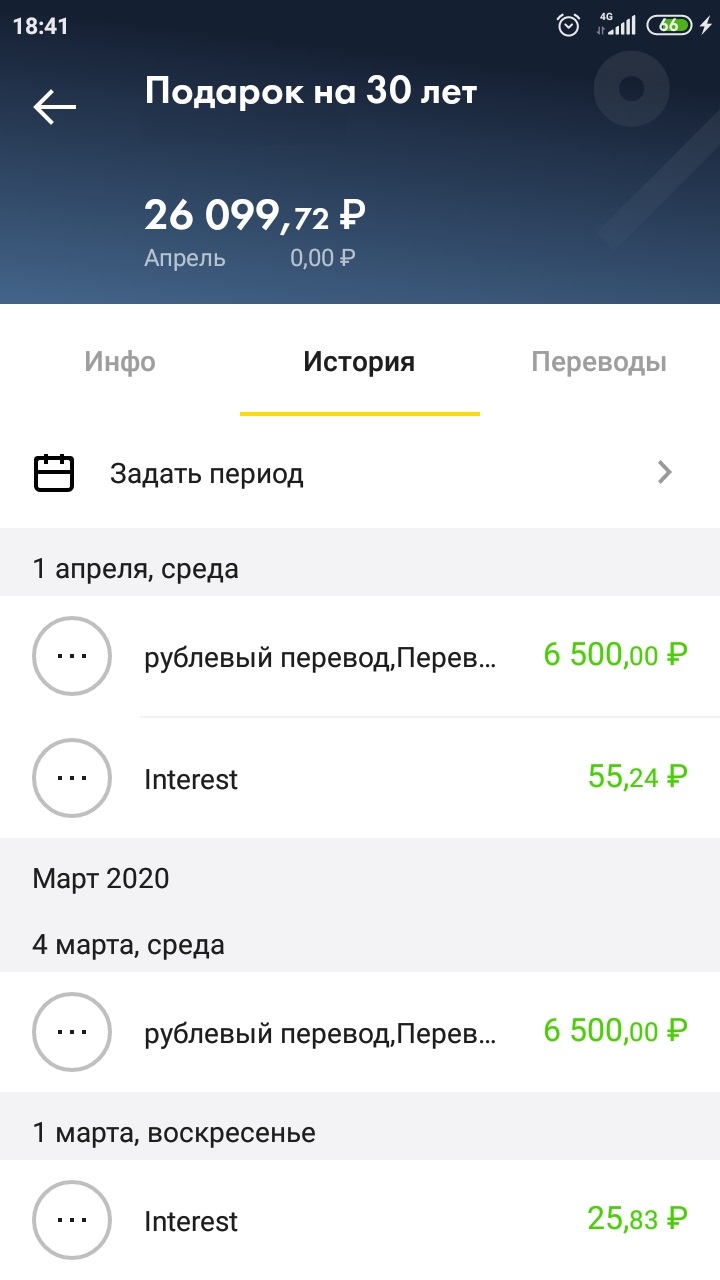Image resolution: width=720 pixels, height=1280 pixels.
Task: Open Задать период to set date range
Action: tap(360, 473)
